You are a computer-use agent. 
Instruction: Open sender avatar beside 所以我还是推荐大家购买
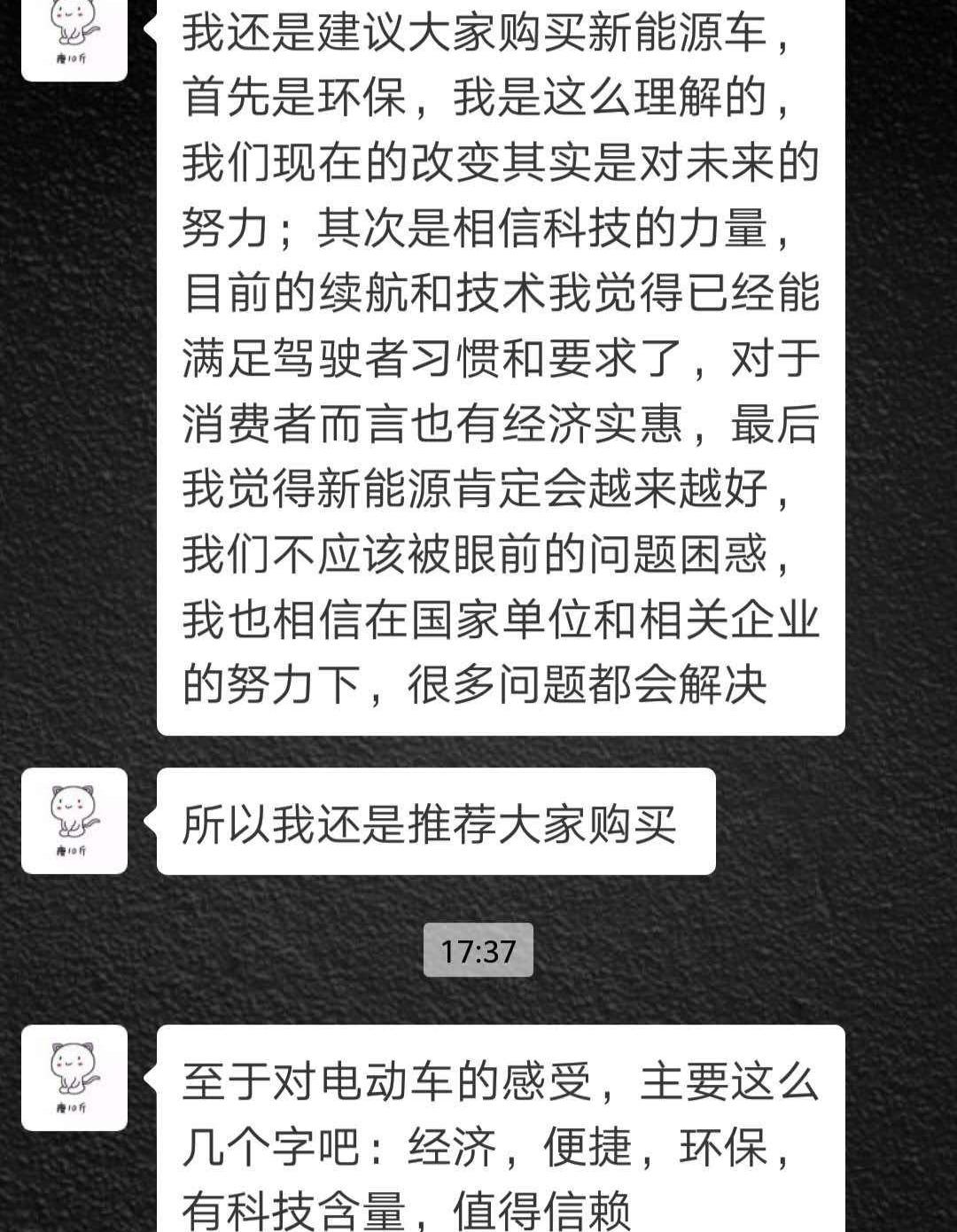click(x=74, y=821)
